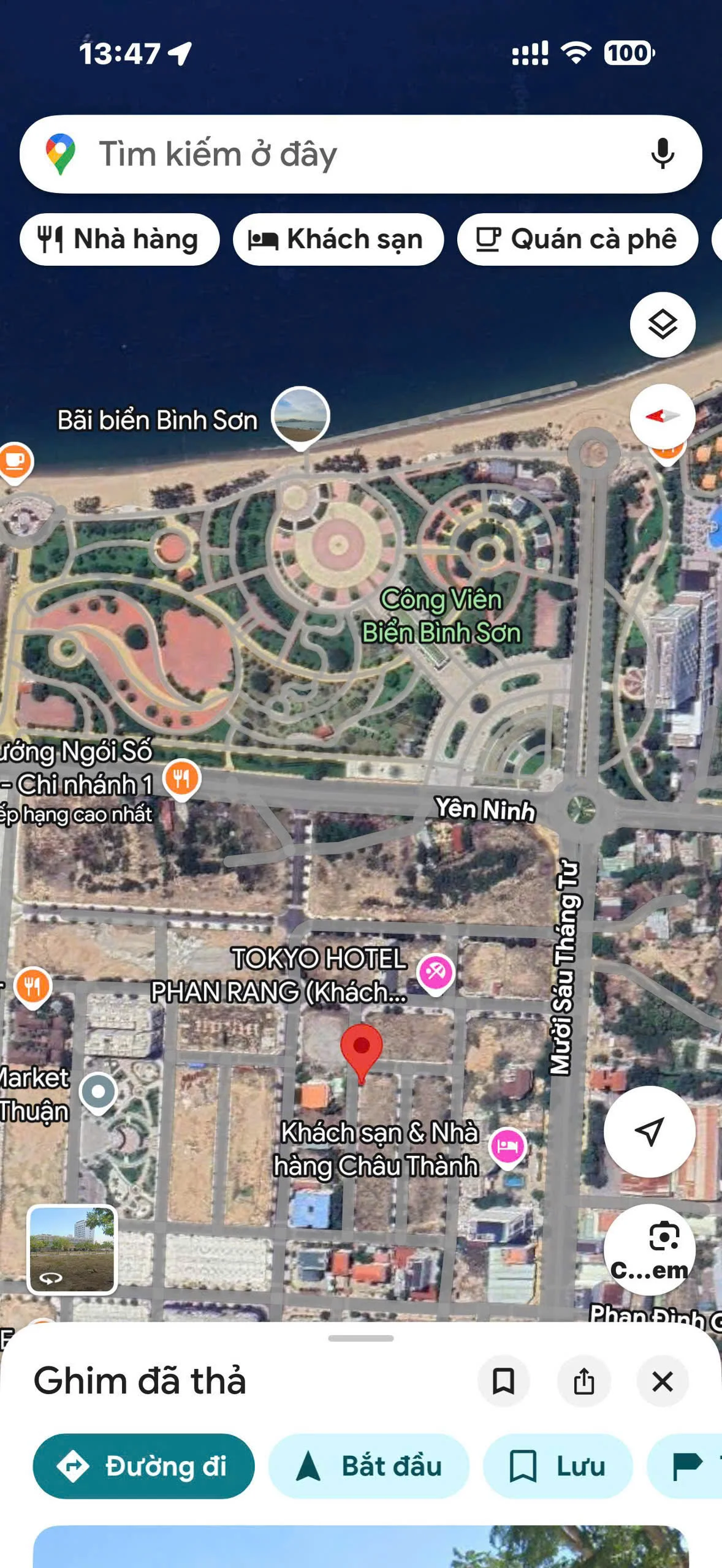Select the Khách sạn chip
Viewport: 722px width, 1568px height.
pyautogui.click(x=338, y=239)
